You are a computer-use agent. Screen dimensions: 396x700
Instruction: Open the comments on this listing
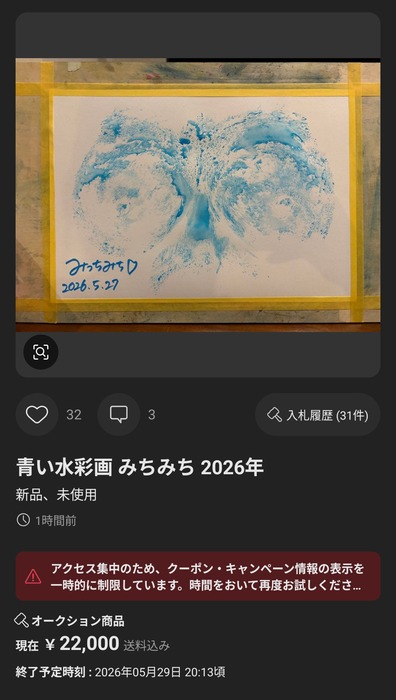(119, 415)
